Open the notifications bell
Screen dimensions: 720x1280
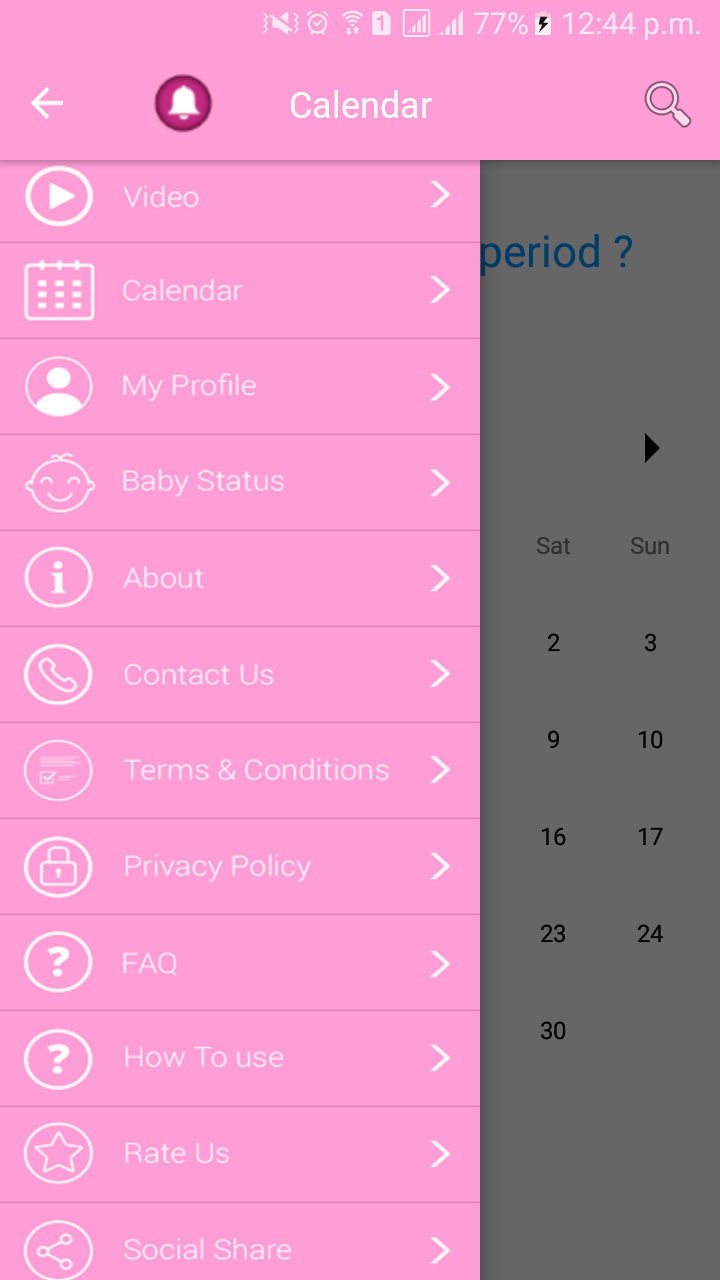click(x=183, y=104)
